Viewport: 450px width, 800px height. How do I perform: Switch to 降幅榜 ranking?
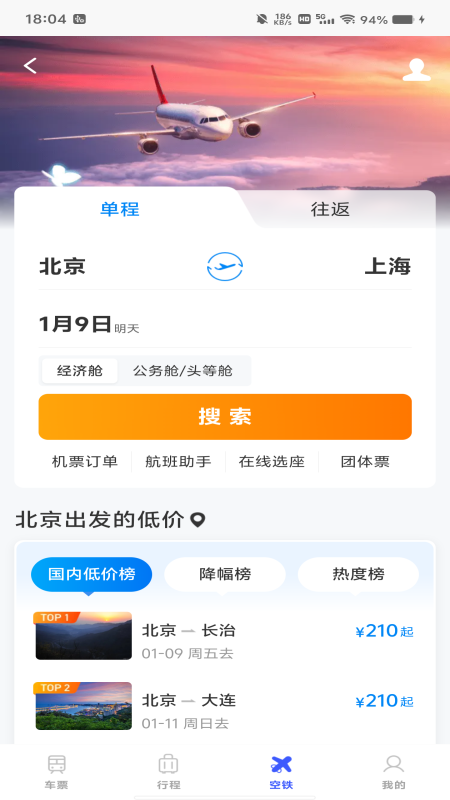pyautogui.click(x=225, y=574)
